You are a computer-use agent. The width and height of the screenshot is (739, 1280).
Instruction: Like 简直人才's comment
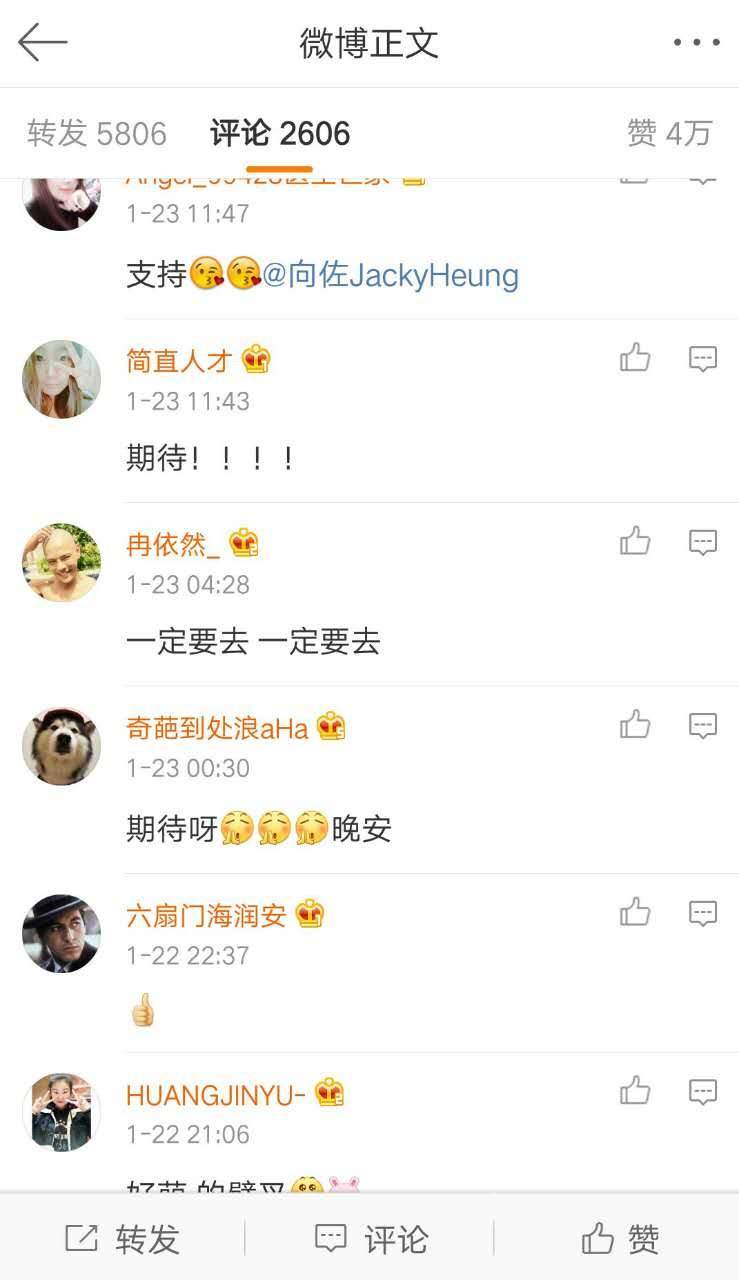coord(635,358)
